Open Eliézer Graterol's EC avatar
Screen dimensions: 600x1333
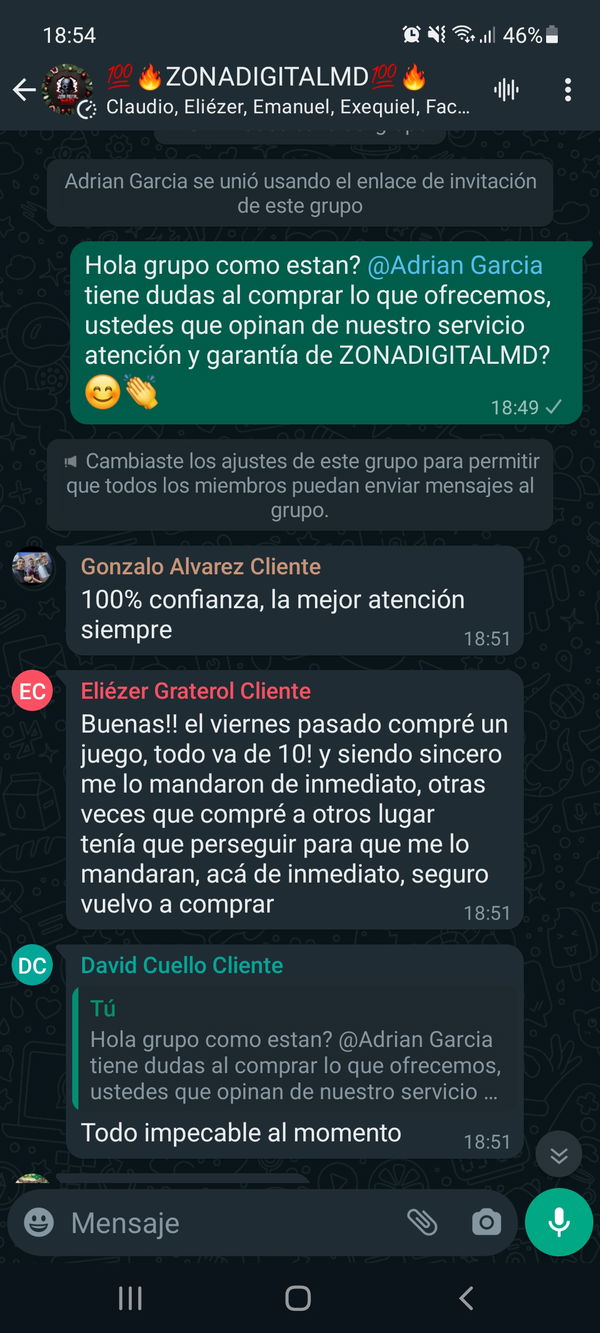pos(32,691)
